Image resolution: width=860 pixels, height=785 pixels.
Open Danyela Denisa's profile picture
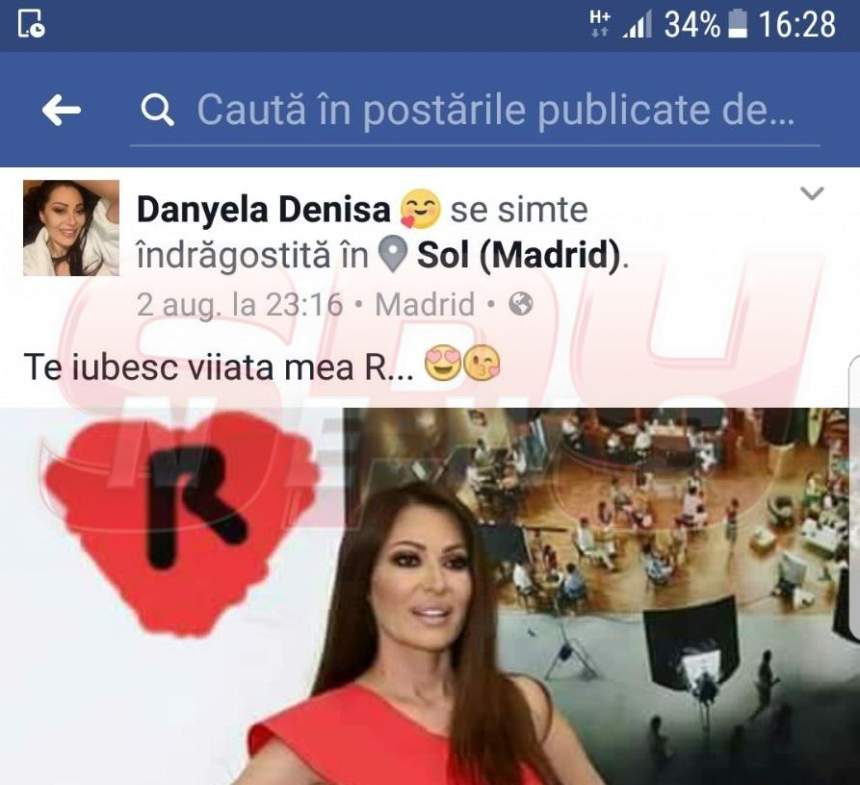(x=71, y=228)
